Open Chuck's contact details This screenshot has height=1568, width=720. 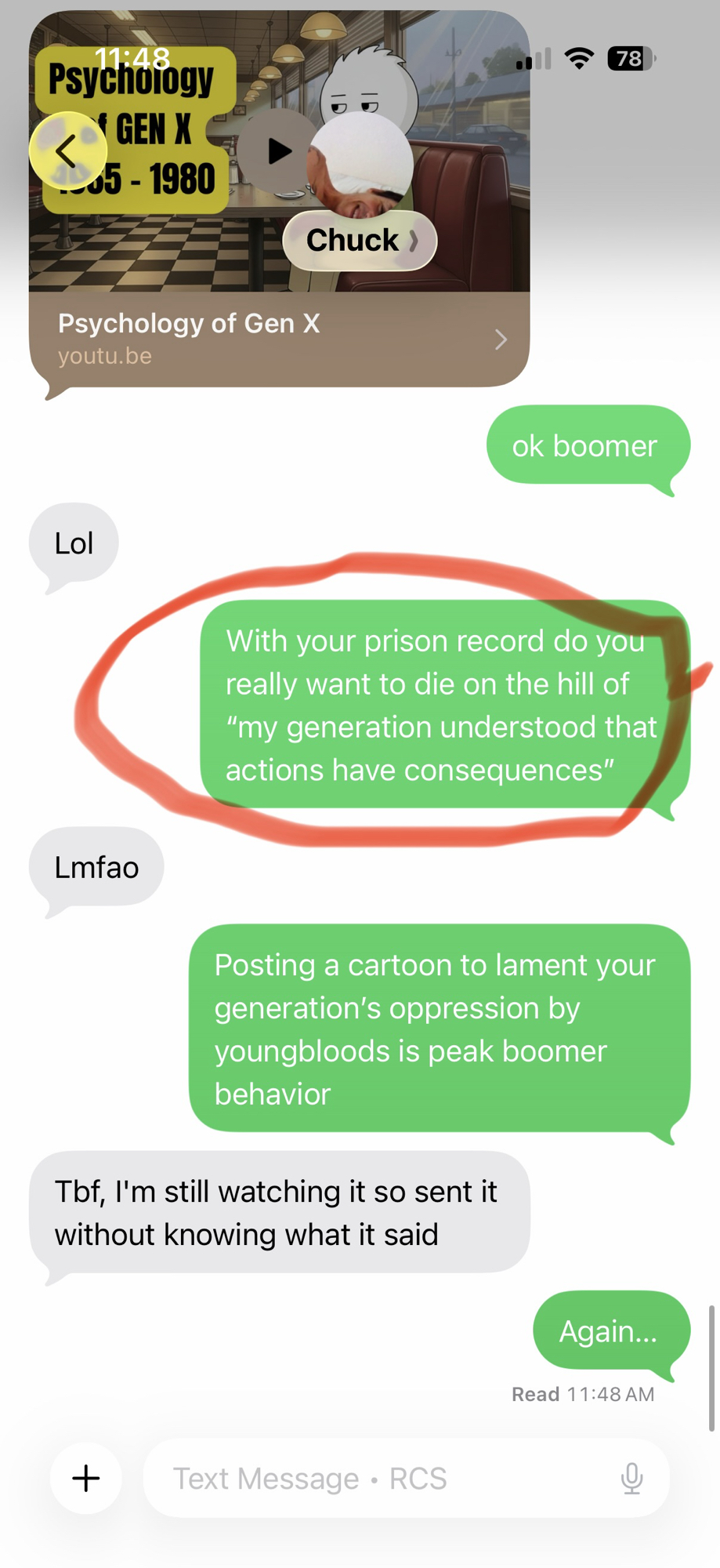click(x=360, y=240)
